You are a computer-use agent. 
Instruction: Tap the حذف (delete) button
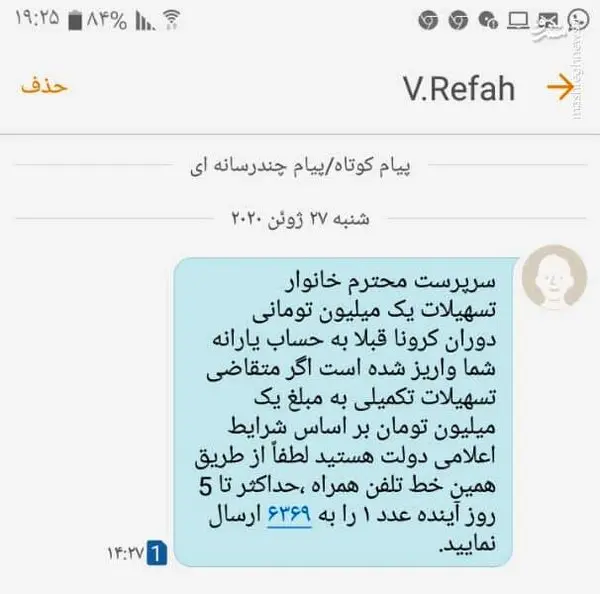[44, 86]
